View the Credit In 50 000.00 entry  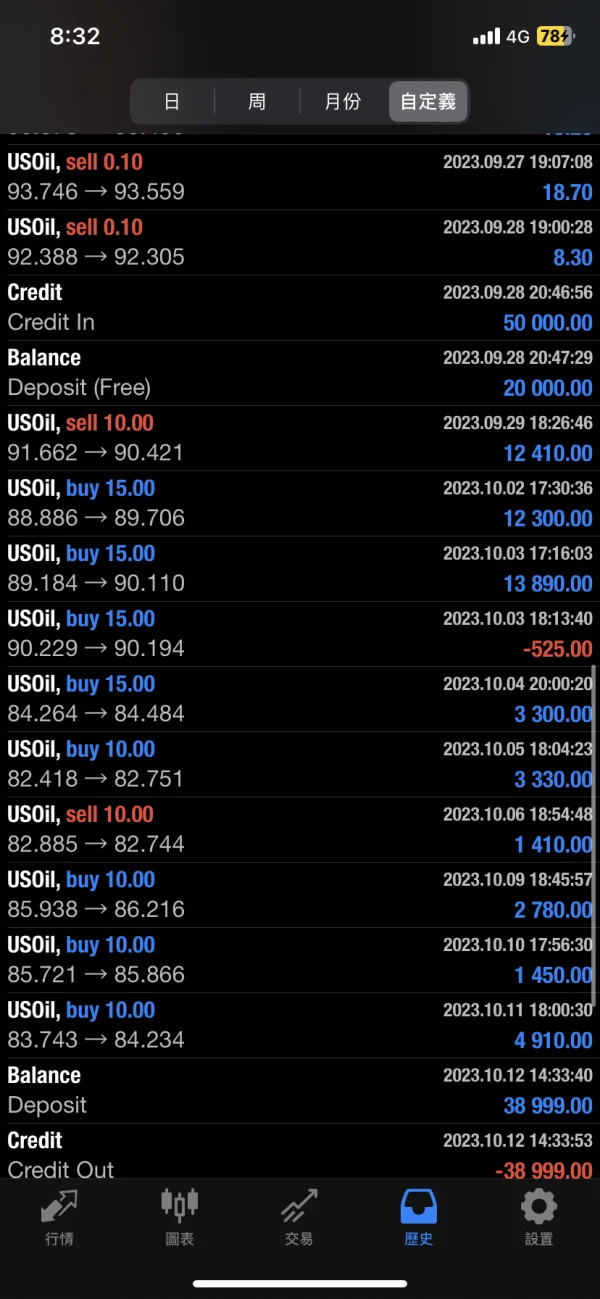click(x=300, y=308)
